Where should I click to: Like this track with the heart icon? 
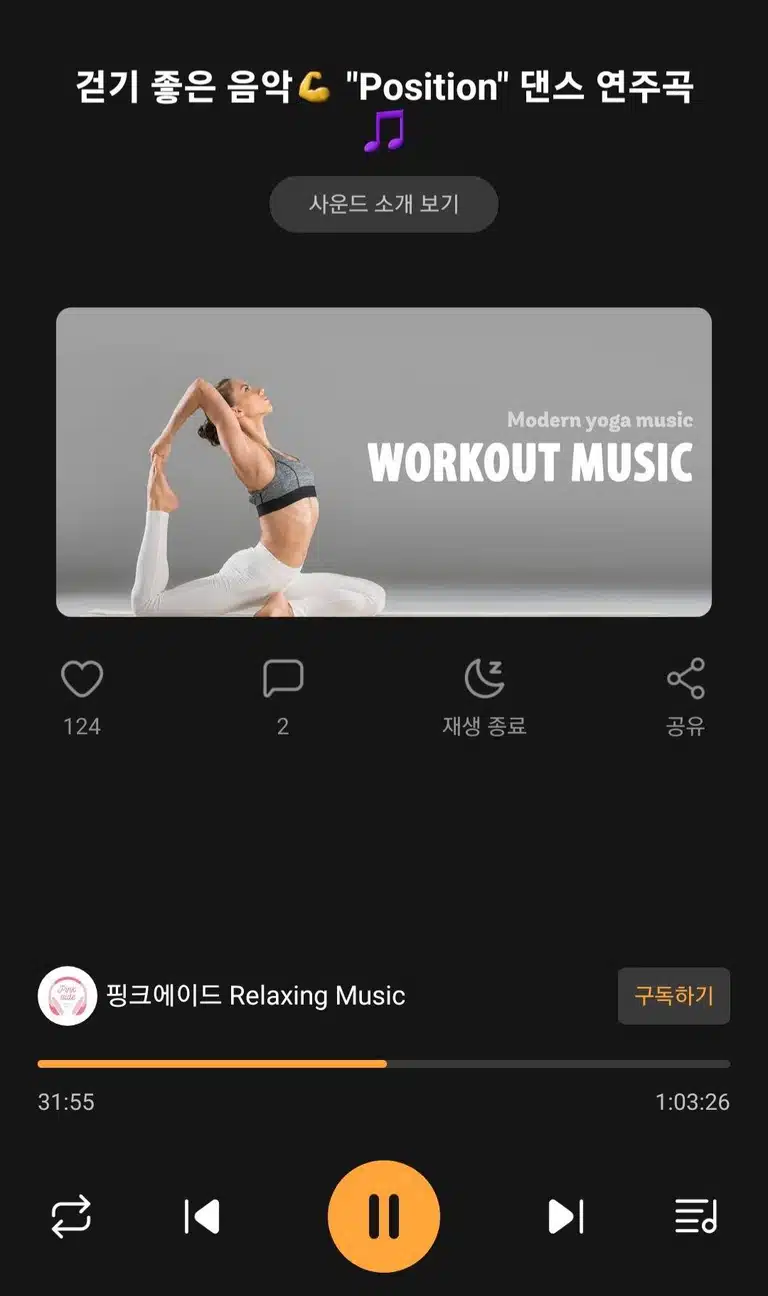[x=82, y=680]
